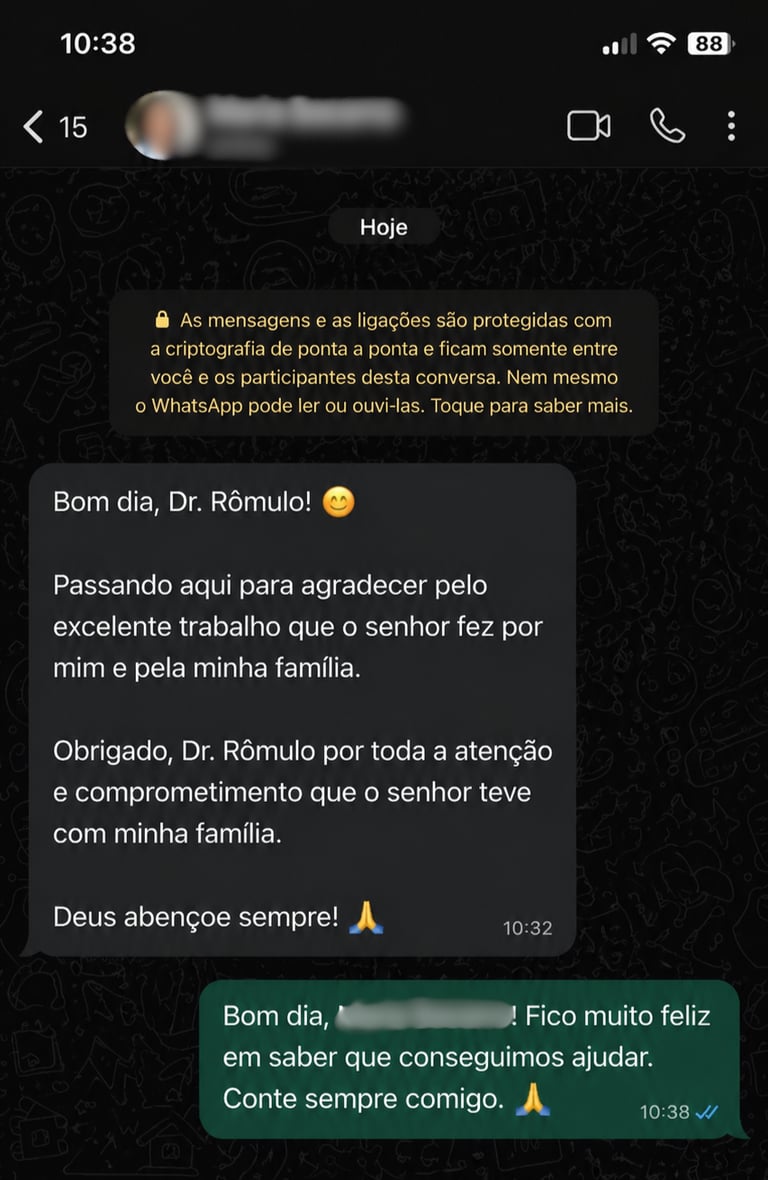Start a voice call
Viewport: 768px width, 1180px height.
[x=667, y=126]
